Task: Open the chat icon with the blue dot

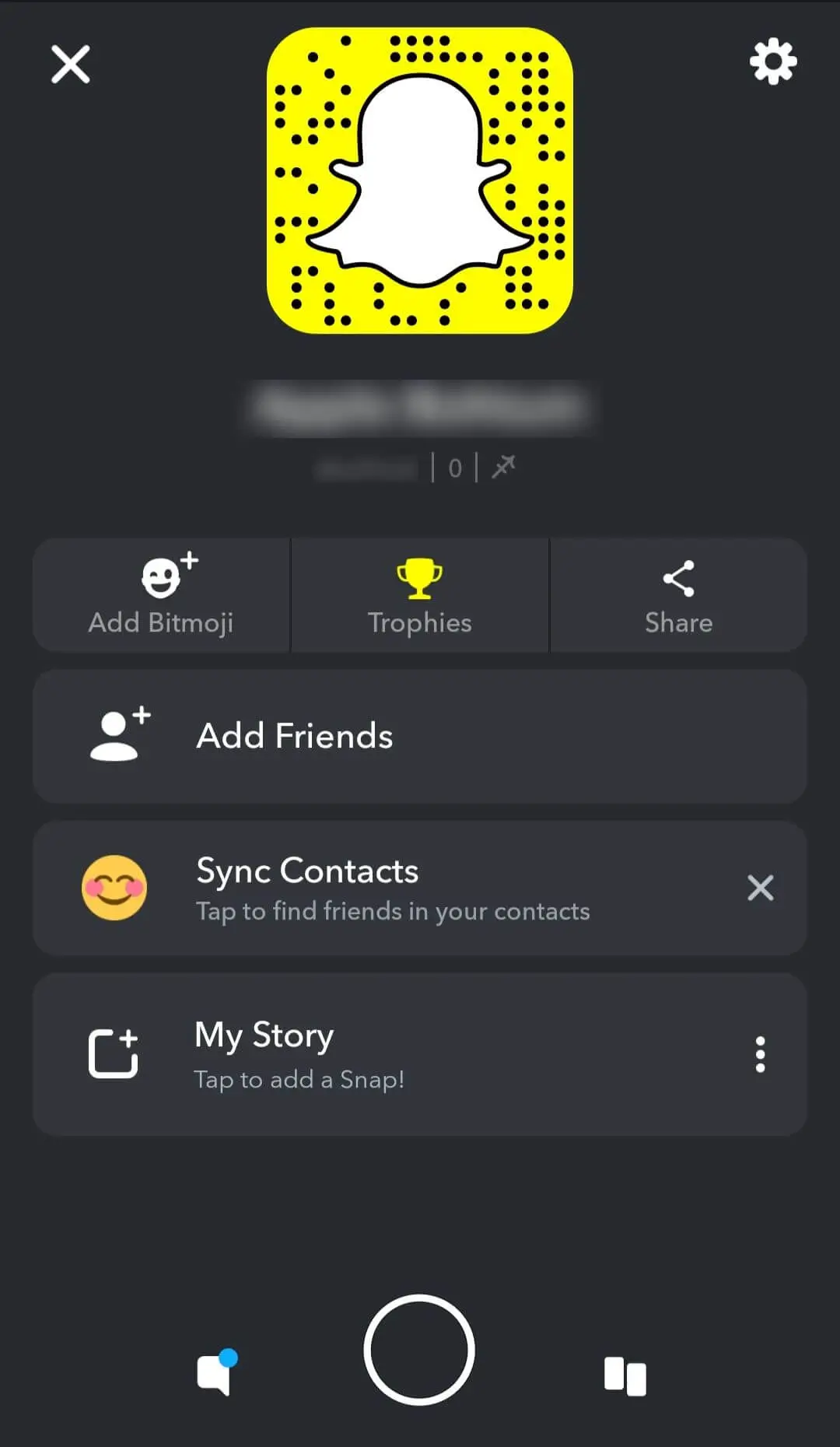Action: (x=216, y=1373)
